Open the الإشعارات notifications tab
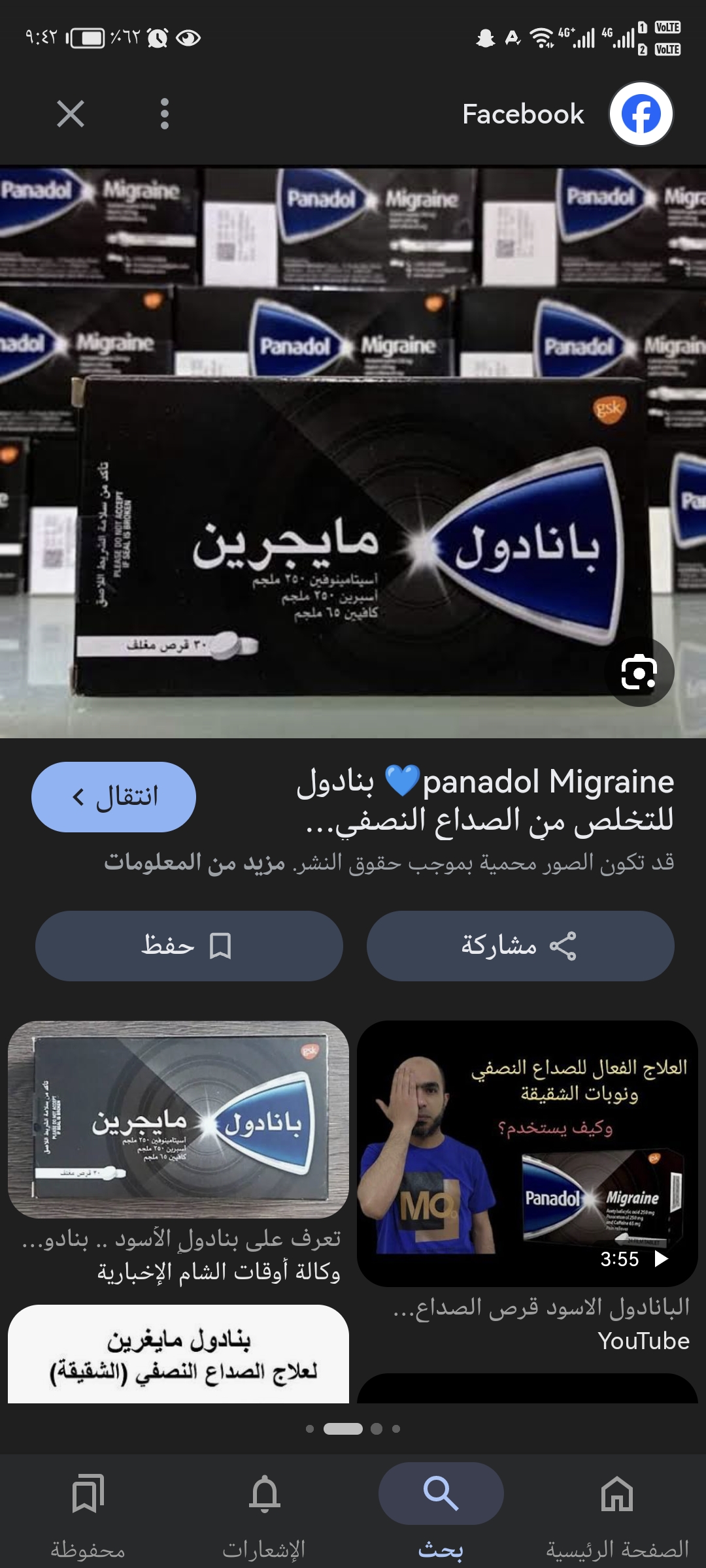Screen dimensions: 706x1568 point(264,1511)
